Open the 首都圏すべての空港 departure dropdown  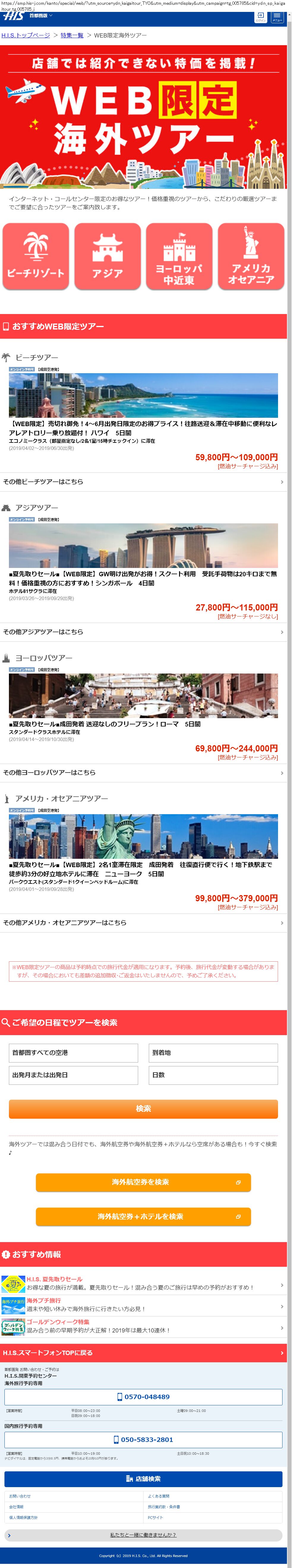[x=73, y=1052]
